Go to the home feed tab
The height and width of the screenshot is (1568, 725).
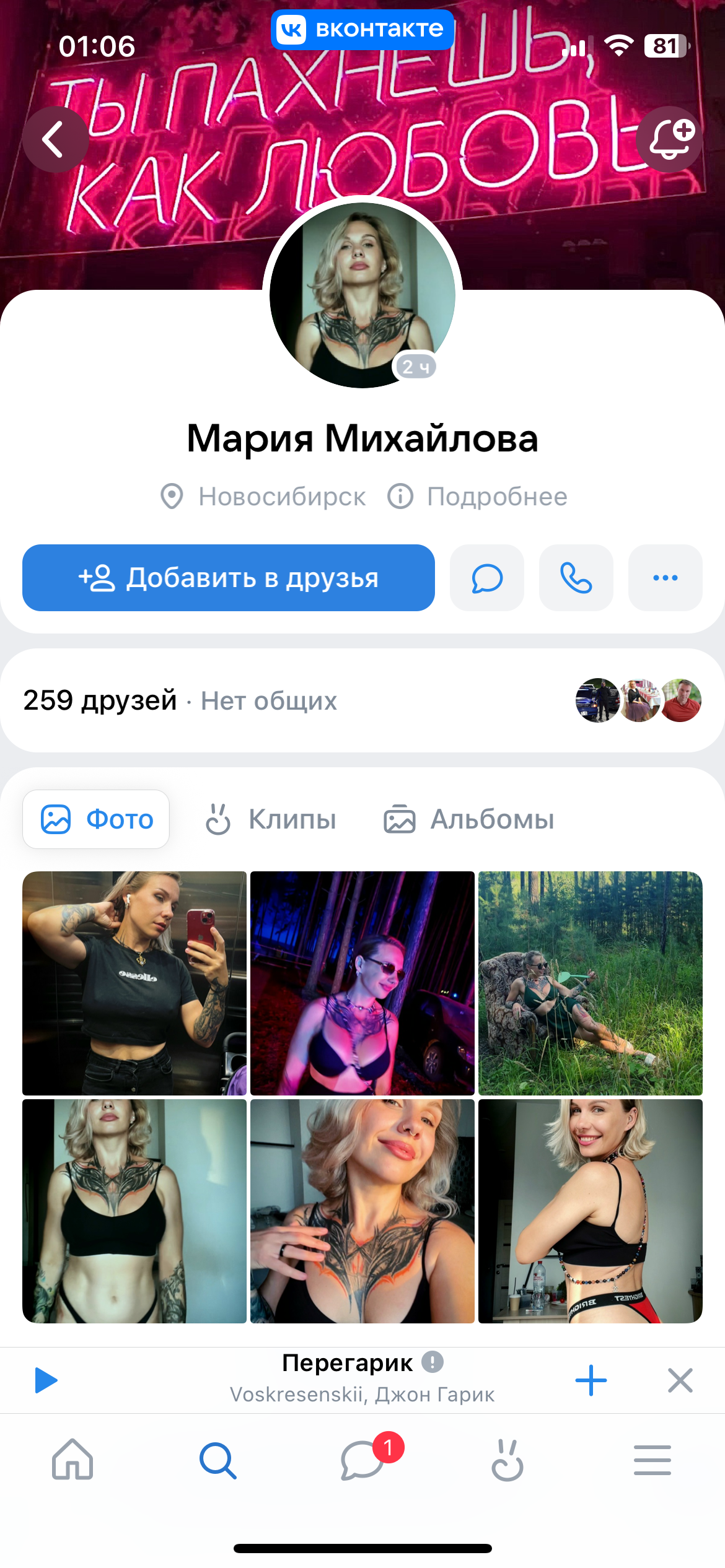tap(72, 1460)
